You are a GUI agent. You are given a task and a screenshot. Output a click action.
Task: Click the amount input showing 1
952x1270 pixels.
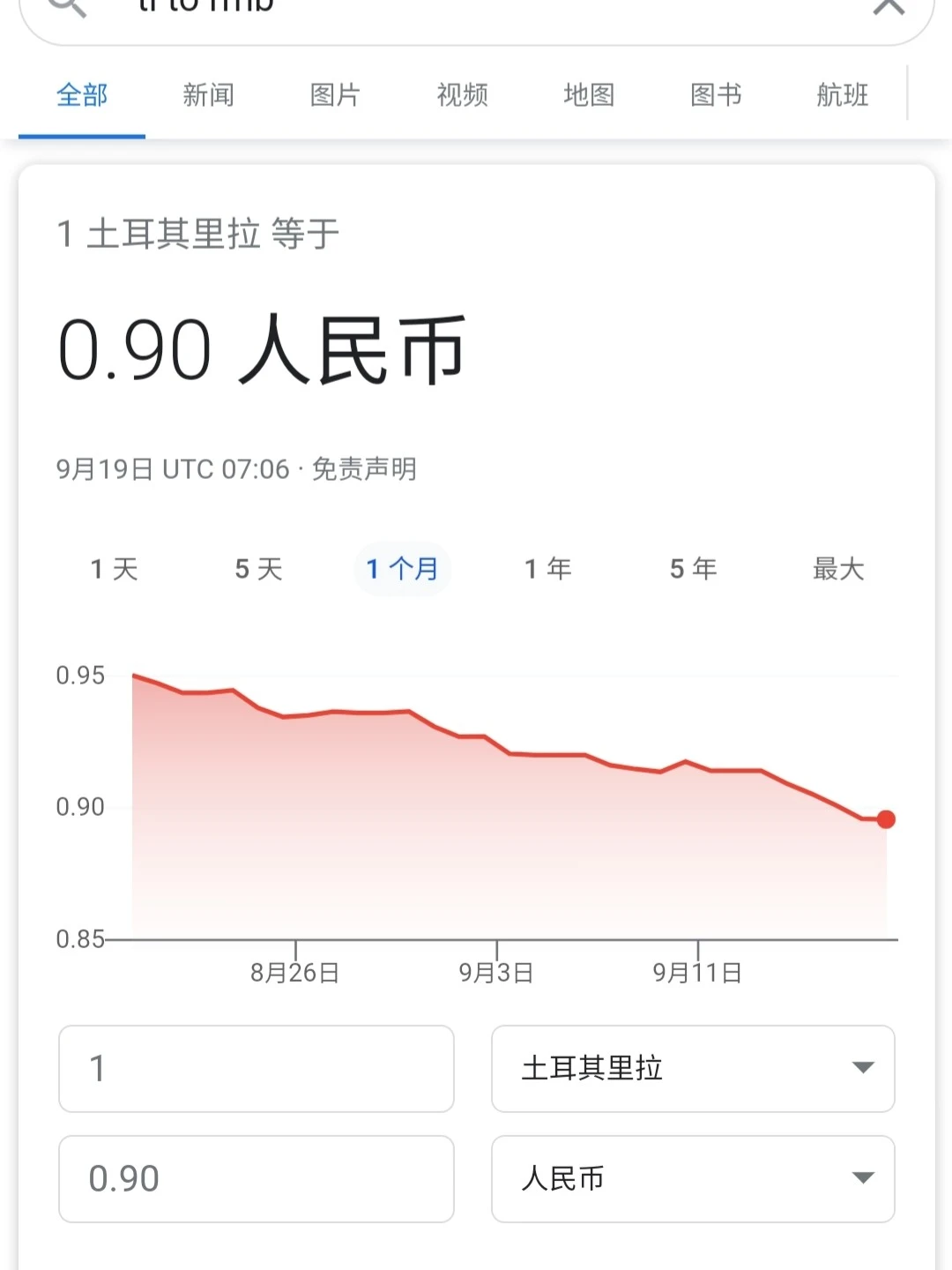[256, 1069]
